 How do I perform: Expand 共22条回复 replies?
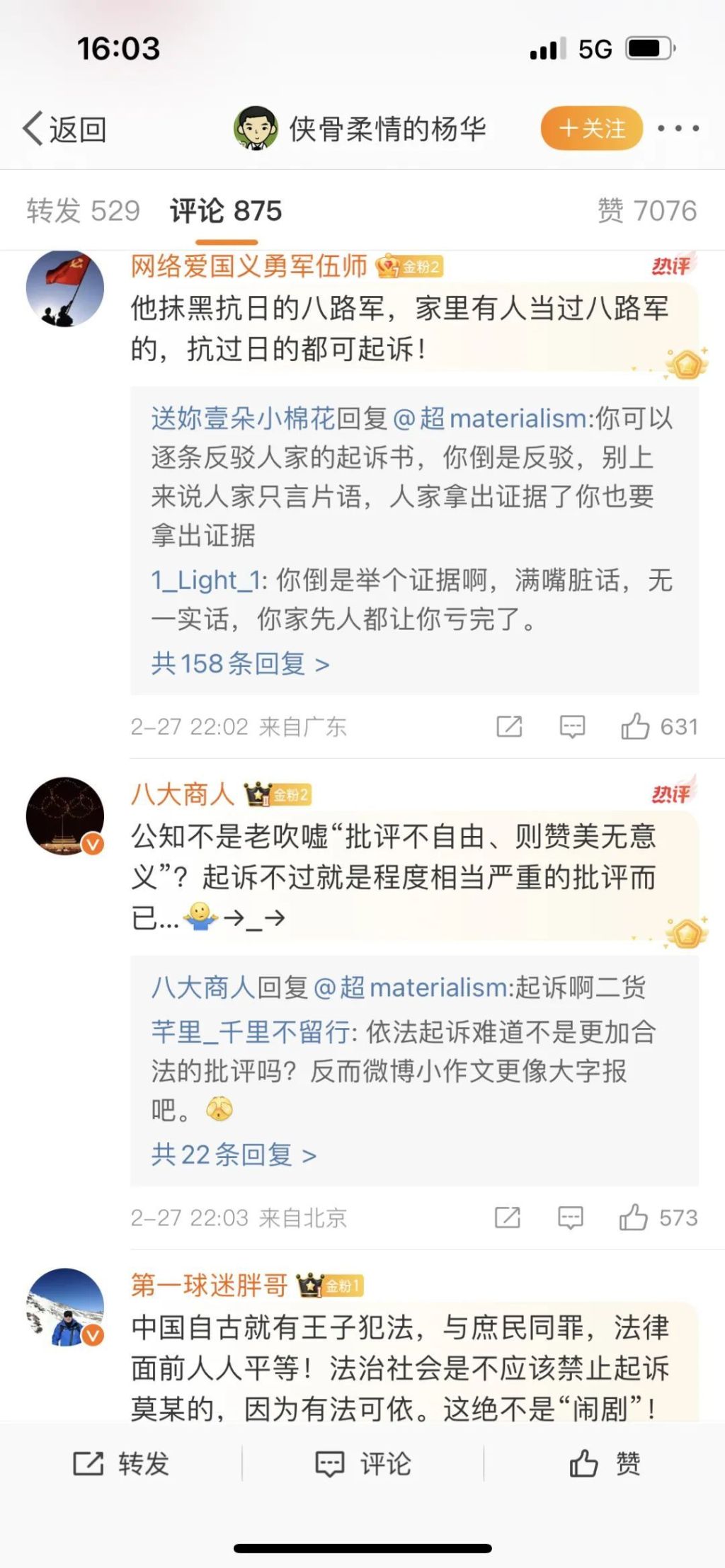tap(233, 1155)
